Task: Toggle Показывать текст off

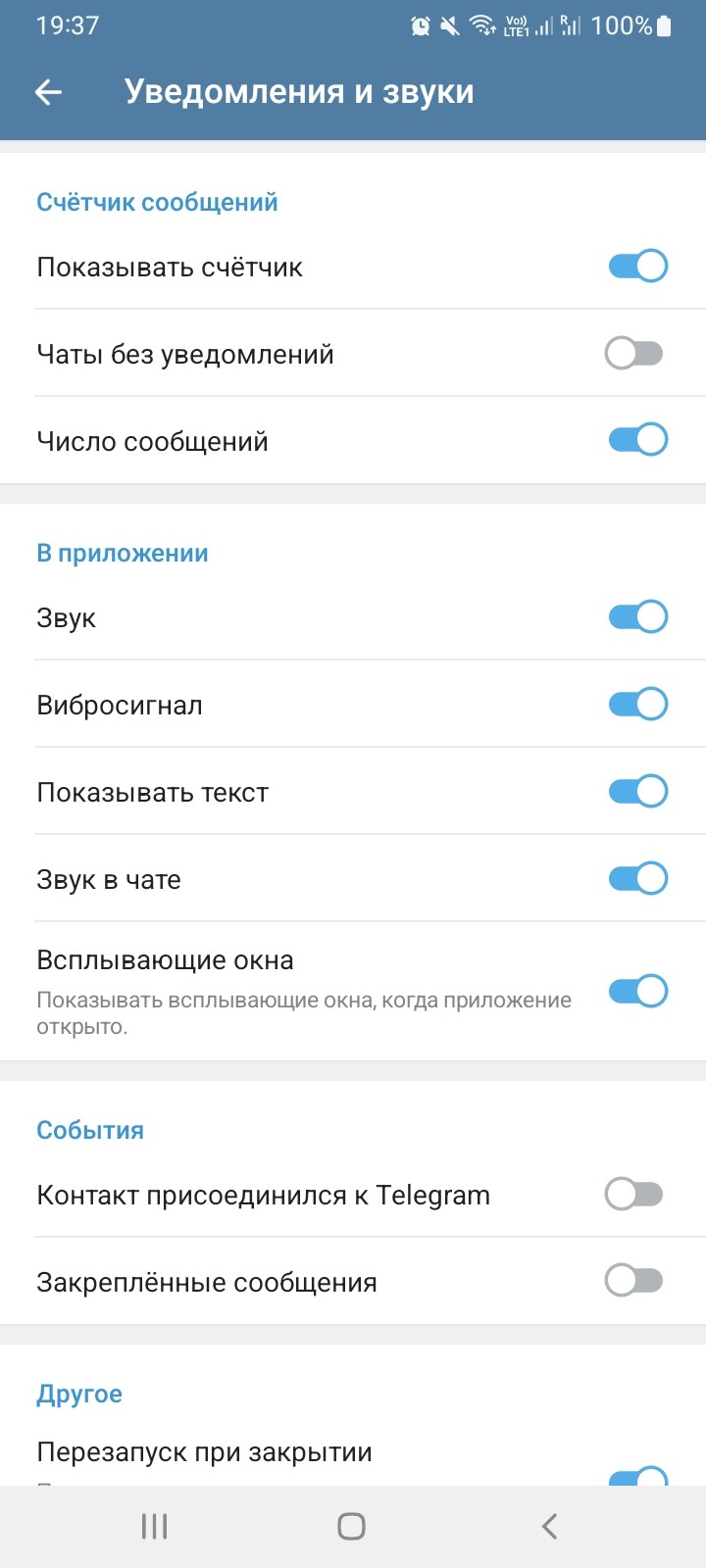Action: coord(637,792)
